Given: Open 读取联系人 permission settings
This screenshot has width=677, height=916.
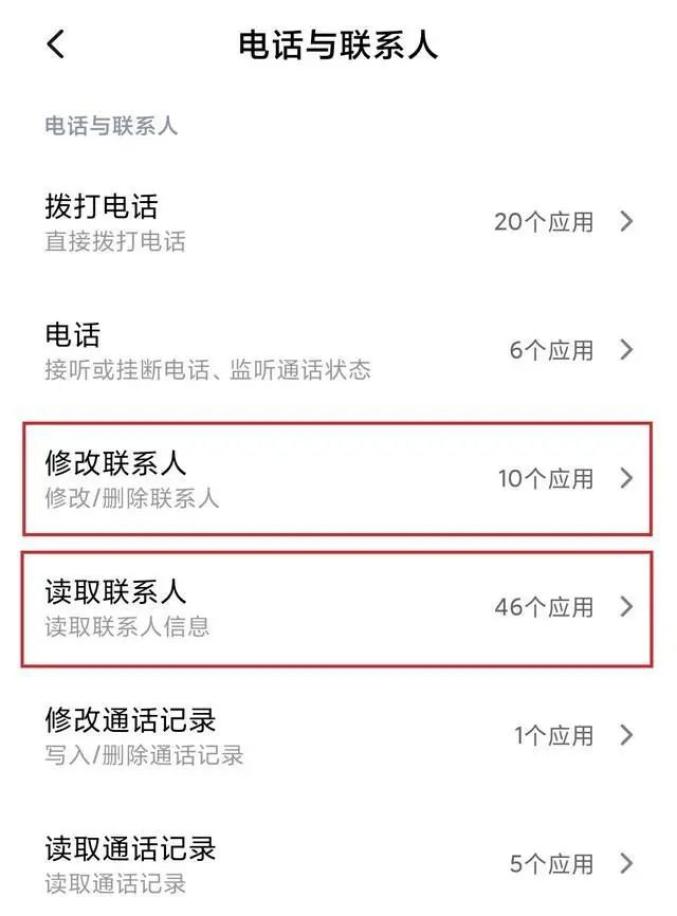Looking at the screenshot, I should tap(338, 607).
